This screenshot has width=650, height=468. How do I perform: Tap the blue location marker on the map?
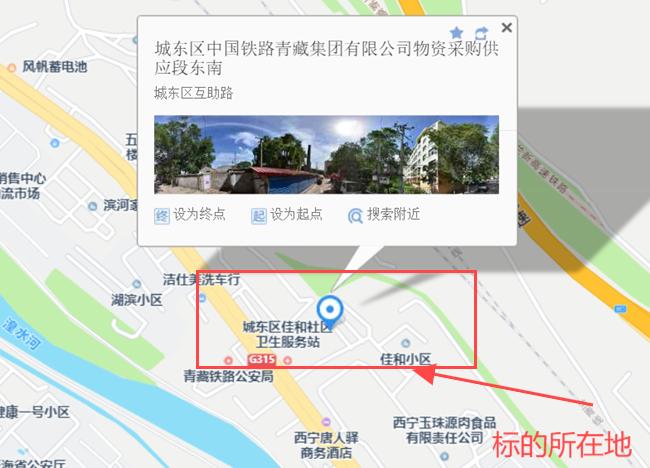330,309
